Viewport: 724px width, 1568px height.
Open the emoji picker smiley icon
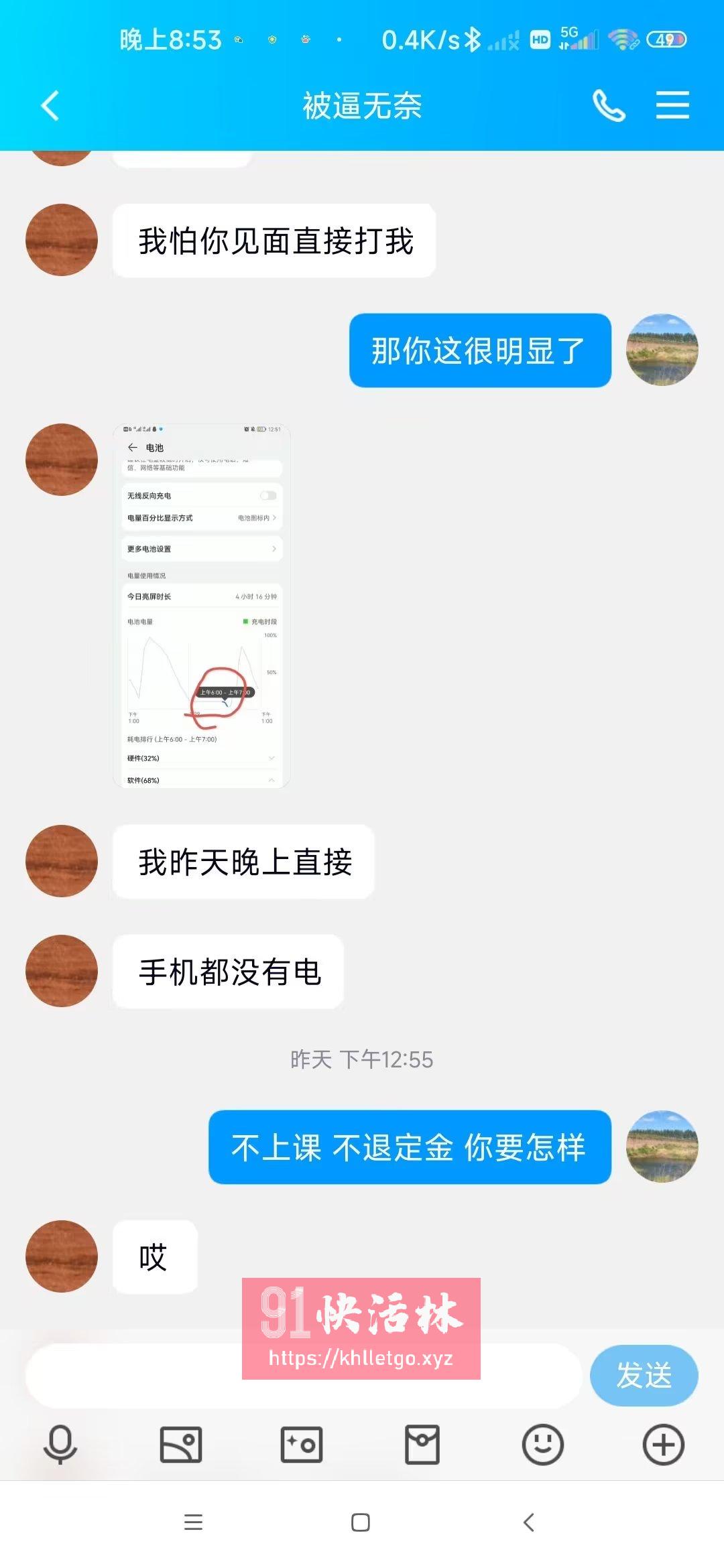tap(542, 1445)
